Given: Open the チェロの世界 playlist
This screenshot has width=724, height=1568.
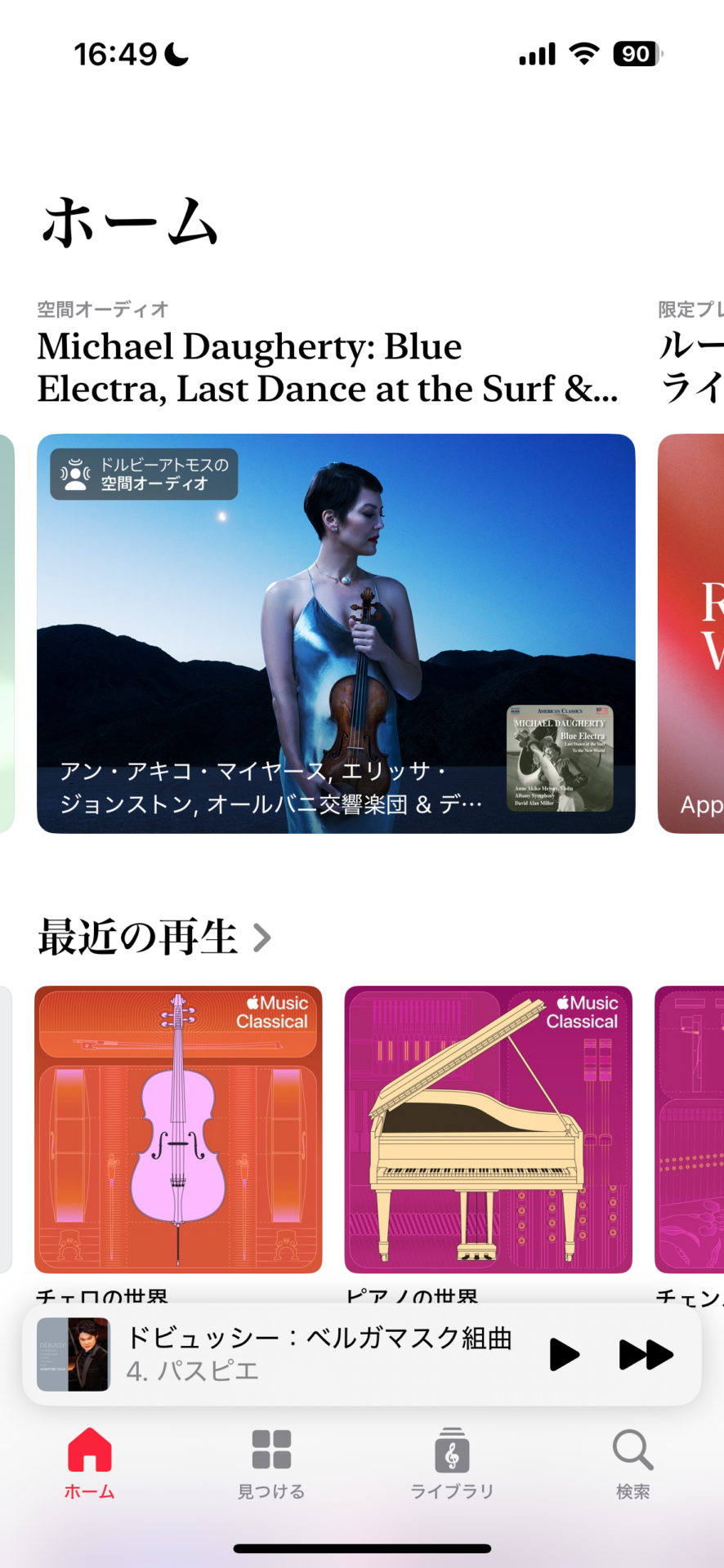Looking at the screenshot, I should (x=178, y=1129).
